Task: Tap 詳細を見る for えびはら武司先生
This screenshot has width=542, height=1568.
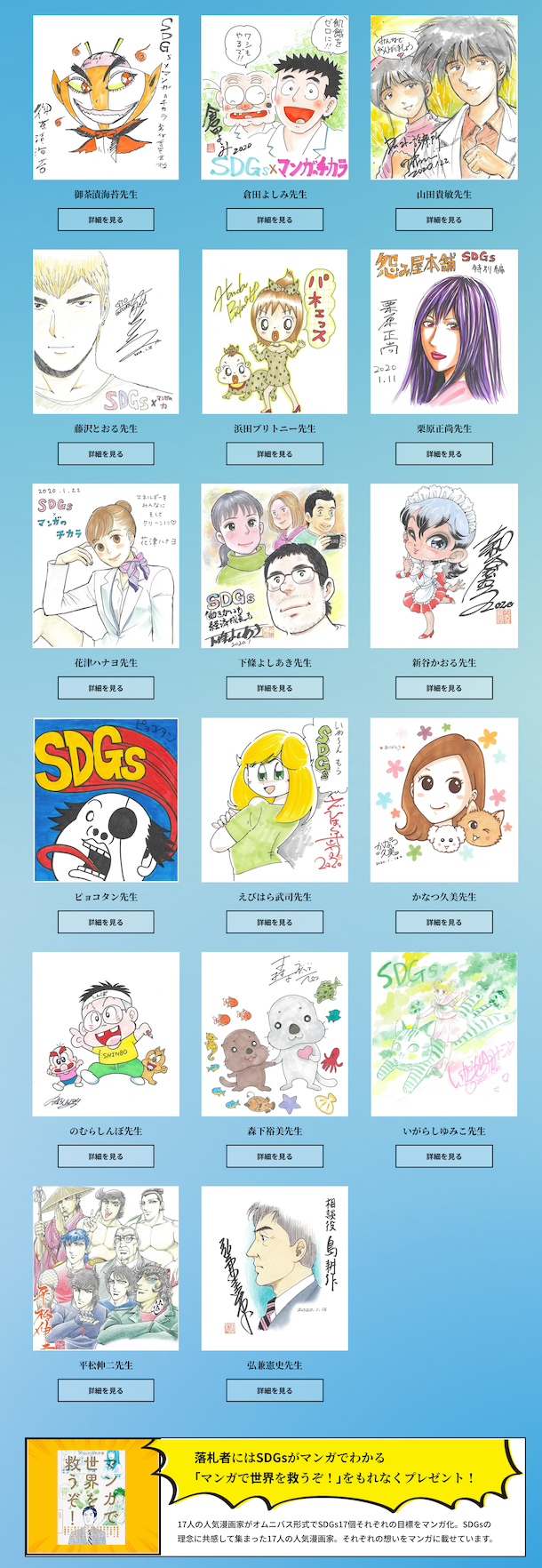Action: coord(275,922)
